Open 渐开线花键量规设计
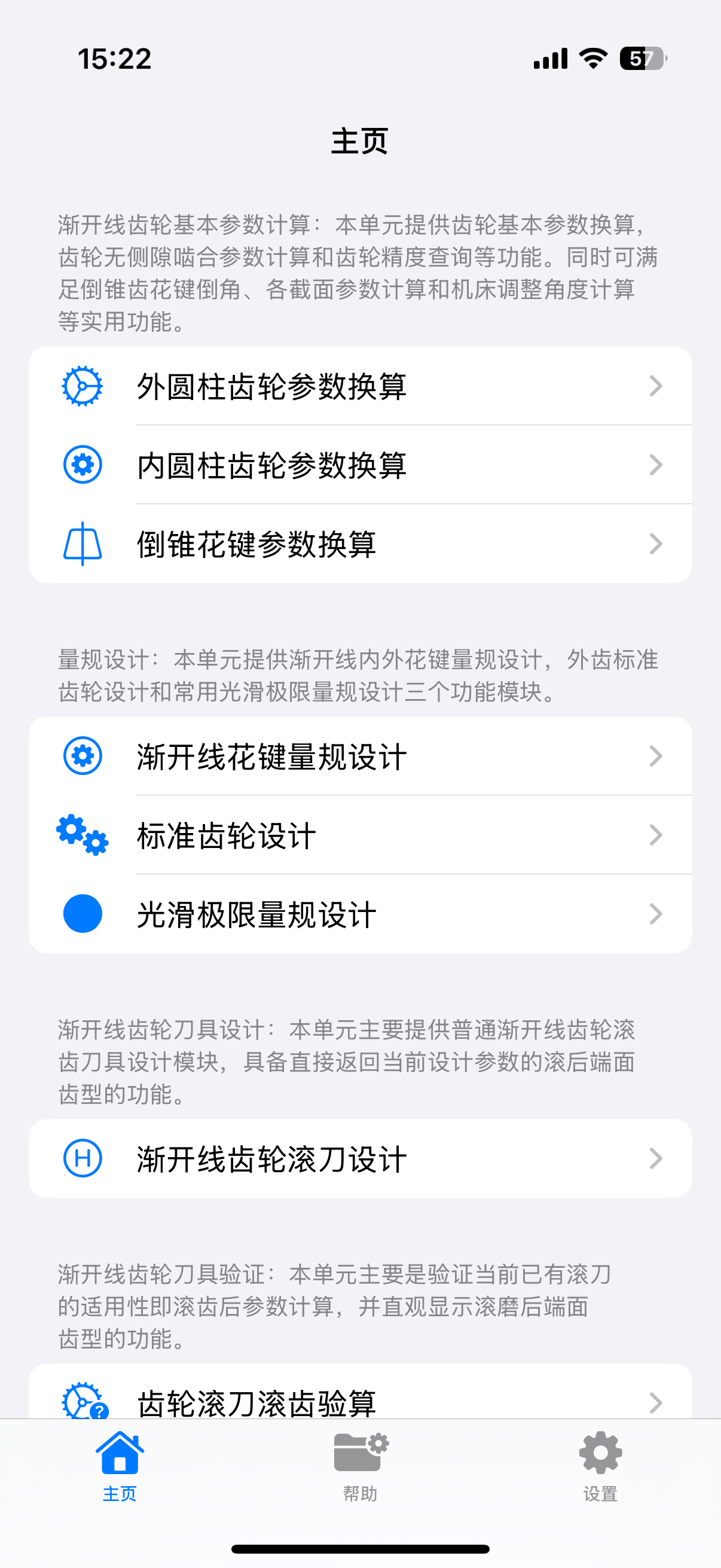Screen dimensions: 721x1568 point(360,756)
